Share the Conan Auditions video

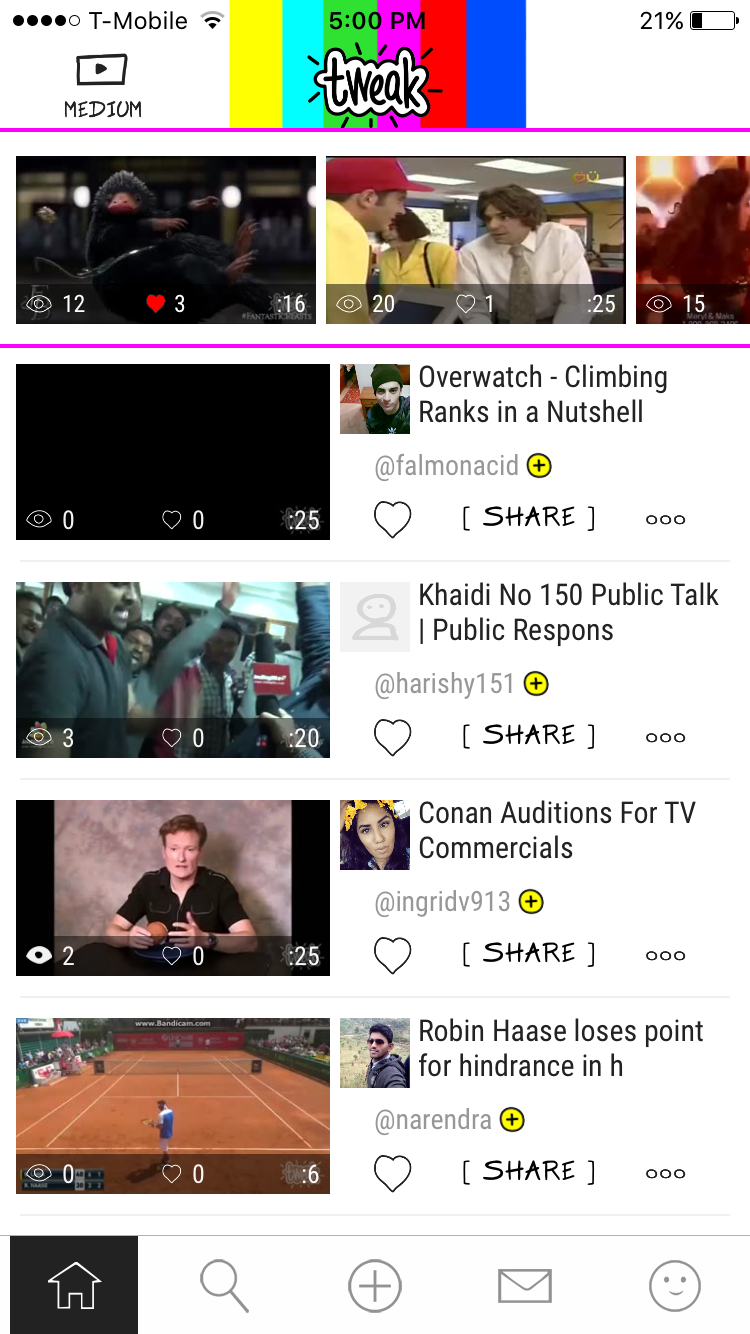point(529,953)
